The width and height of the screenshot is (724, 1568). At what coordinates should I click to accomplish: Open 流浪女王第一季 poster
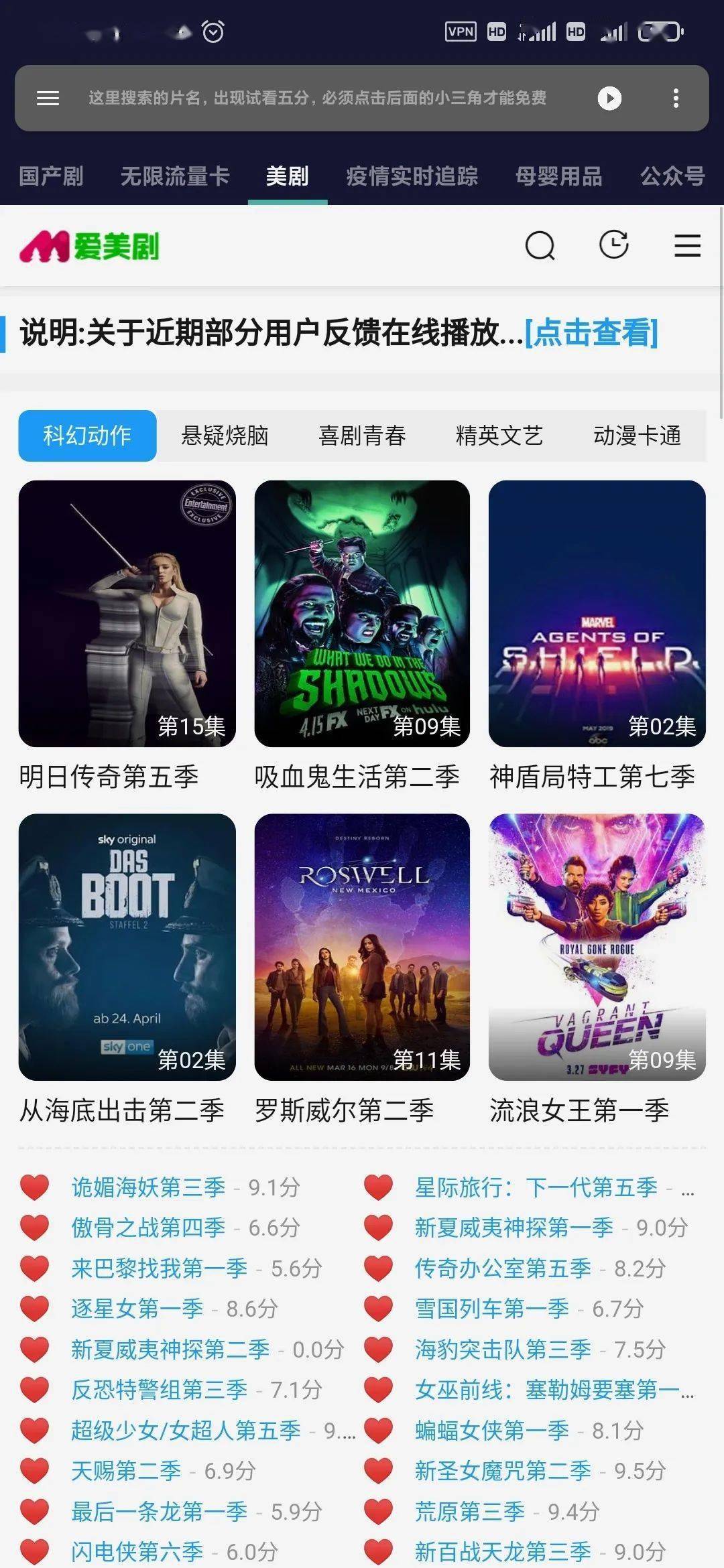tap(597, 947)
